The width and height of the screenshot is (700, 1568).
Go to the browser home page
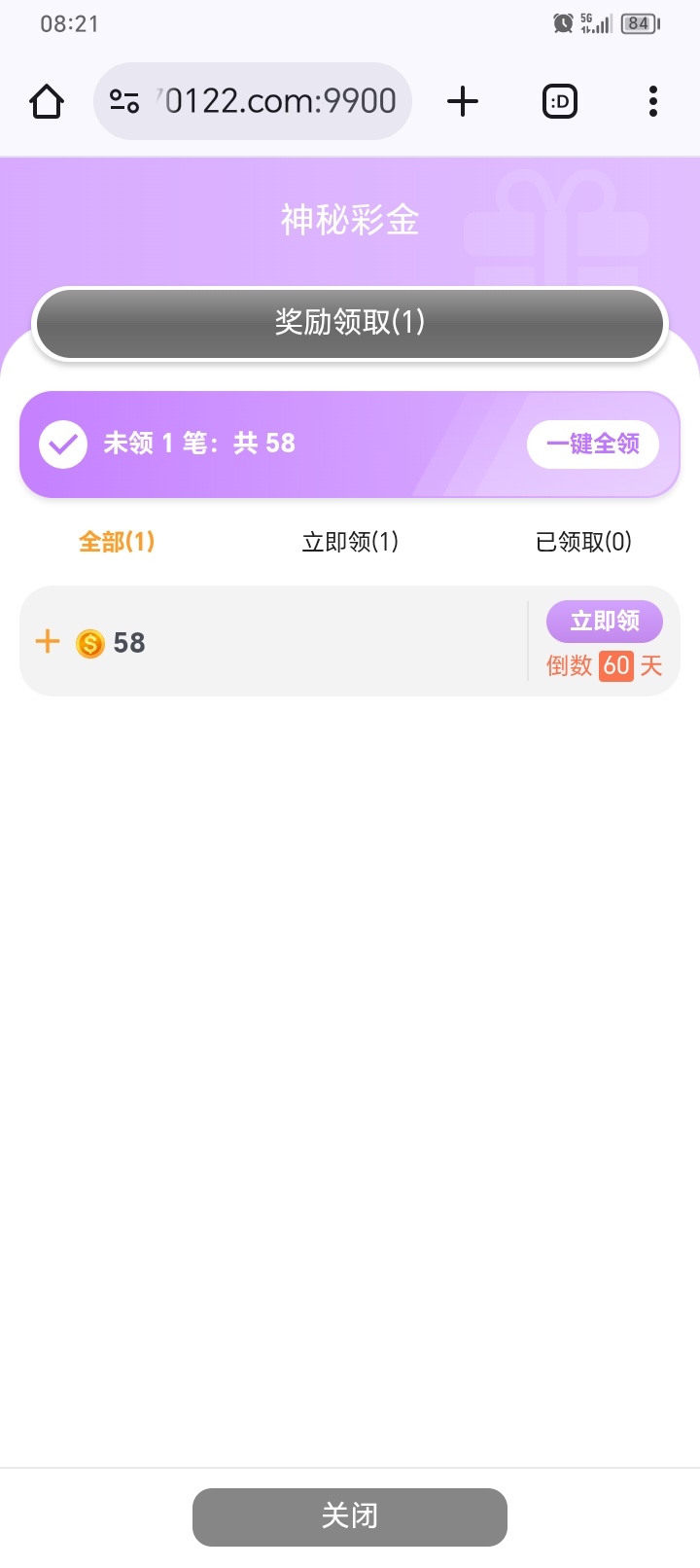[47, 101]
